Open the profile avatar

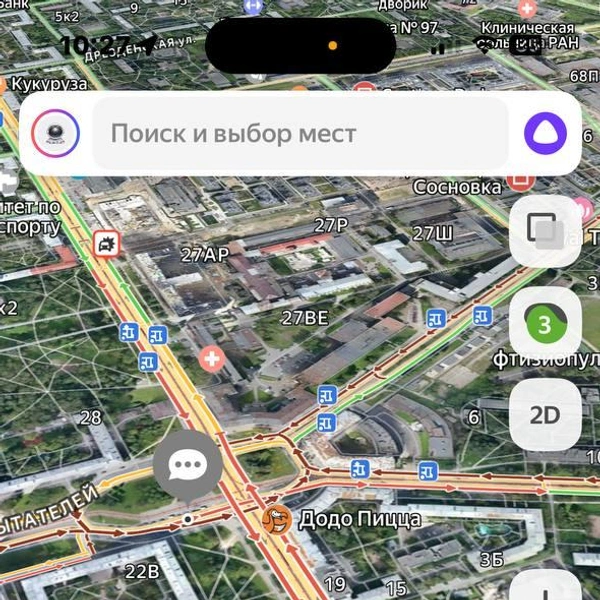click(x=56, y=134)
